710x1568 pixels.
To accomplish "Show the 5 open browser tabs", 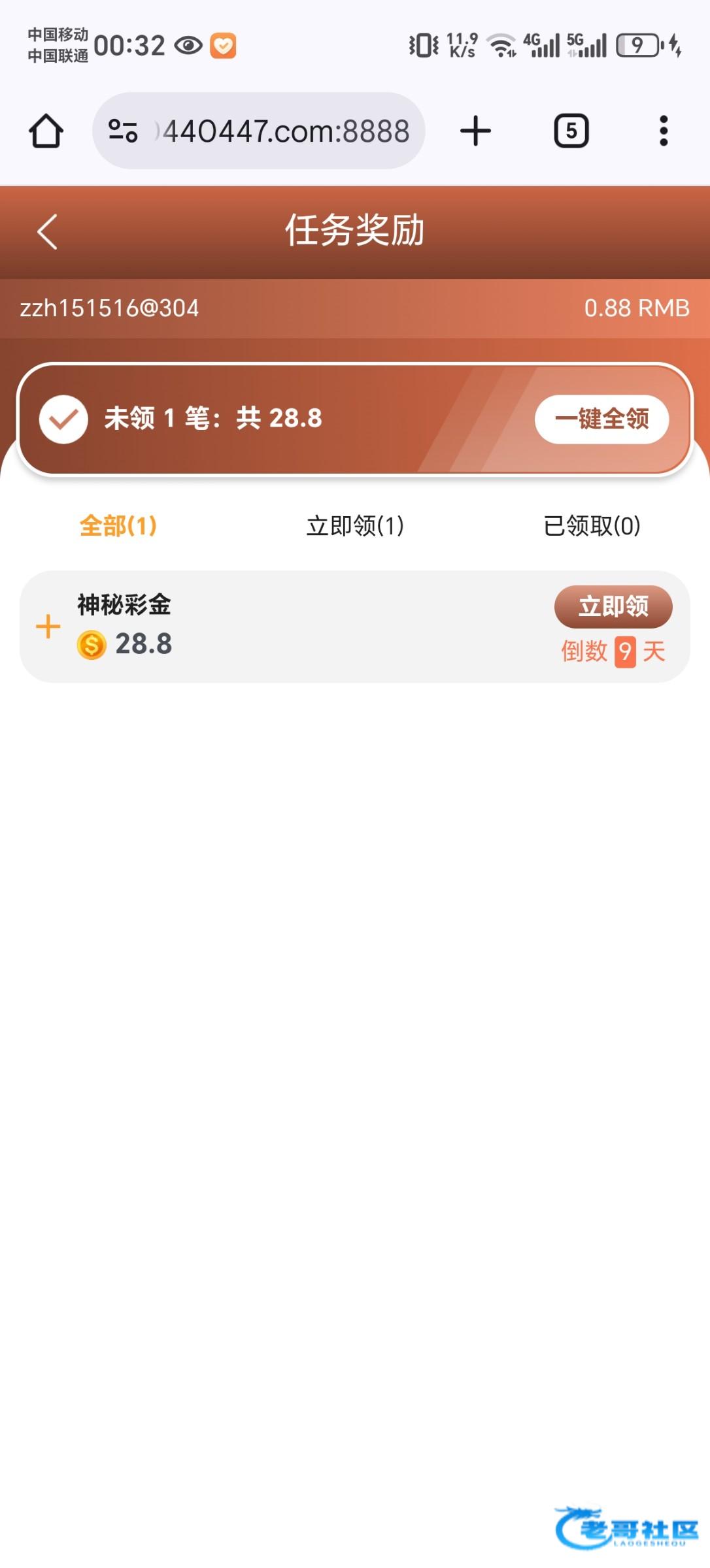I will [x=571, y=131].
